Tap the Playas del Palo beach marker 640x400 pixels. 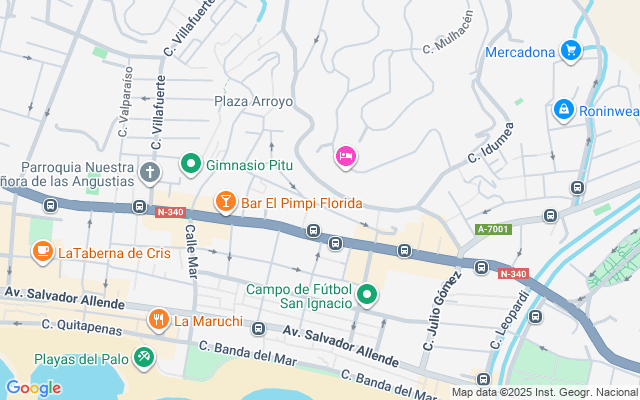pyautogui.click(x=143, y=356)
